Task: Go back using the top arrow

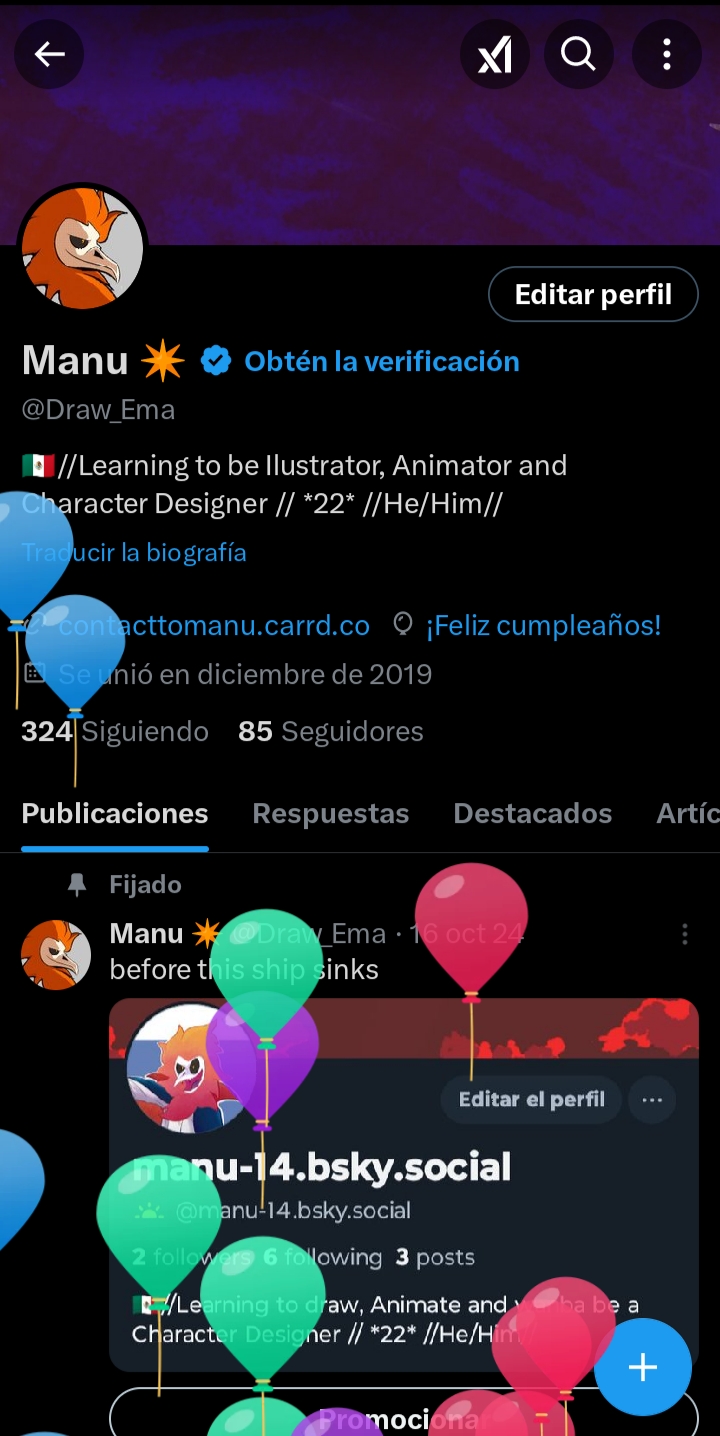Action: pyautogui.click(x=49, y=54)
